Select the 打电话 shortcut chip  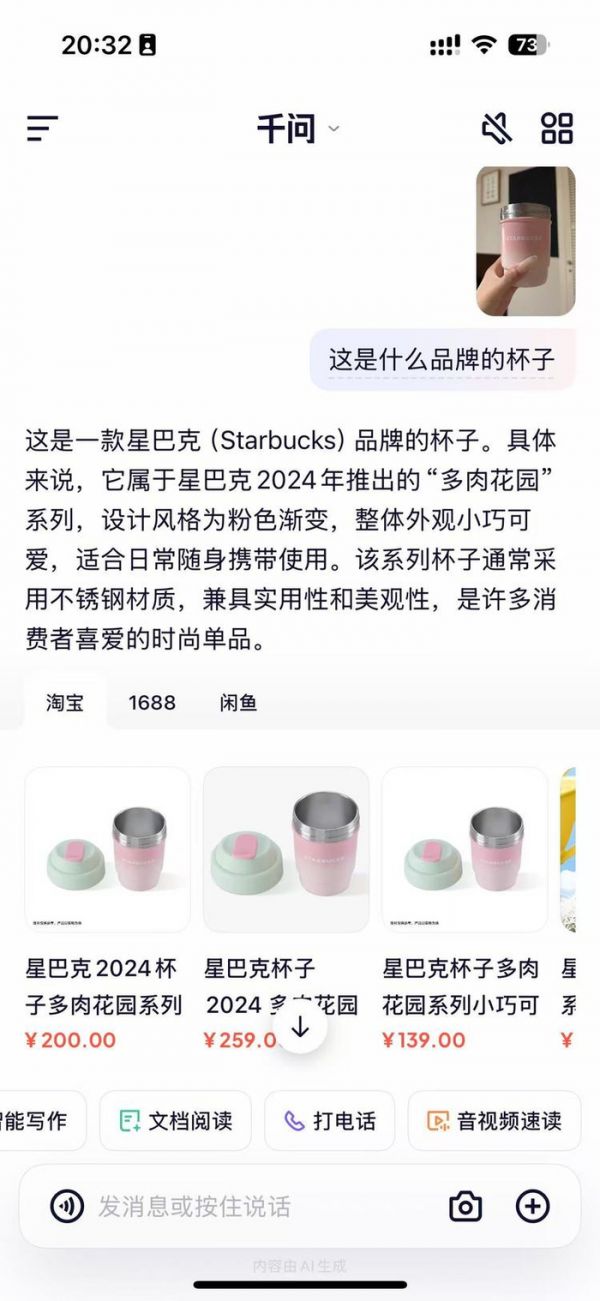[330, 1121]
